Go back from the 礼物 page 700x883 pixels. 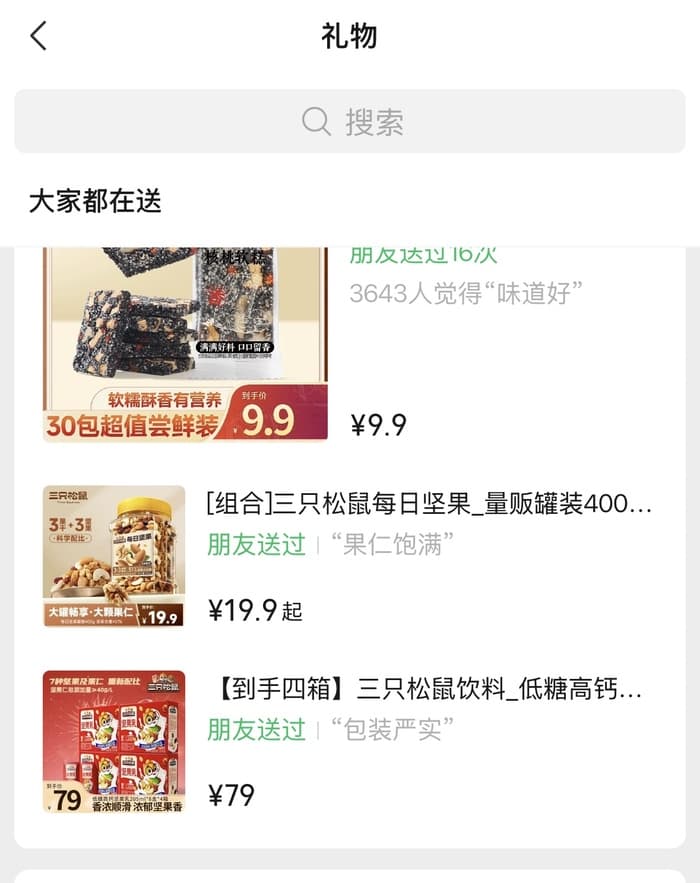38,37
